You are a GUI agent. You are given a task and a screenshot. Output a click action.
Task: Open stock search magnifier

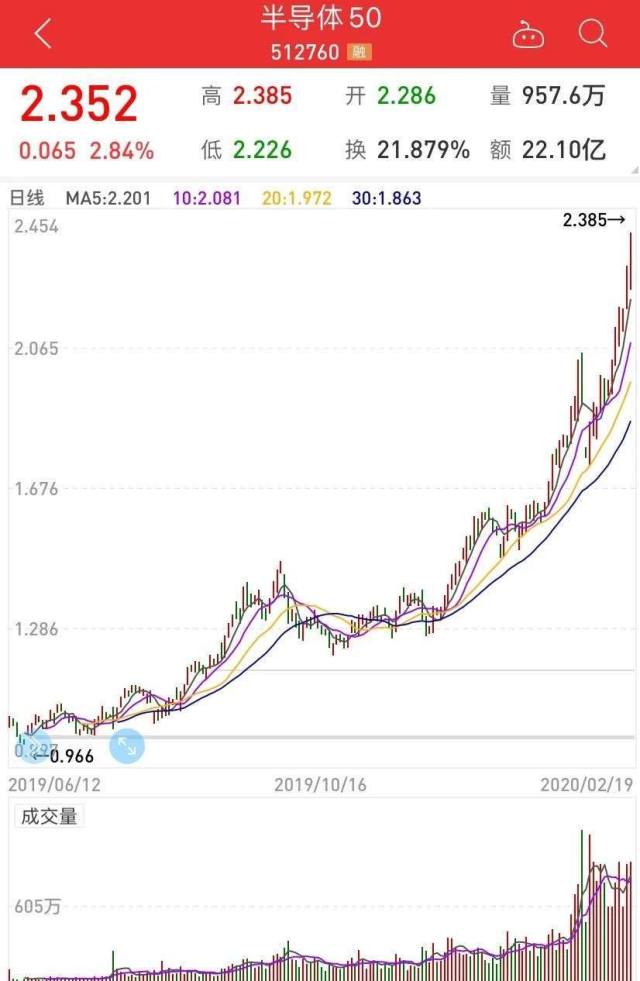[x=593, y=34]
